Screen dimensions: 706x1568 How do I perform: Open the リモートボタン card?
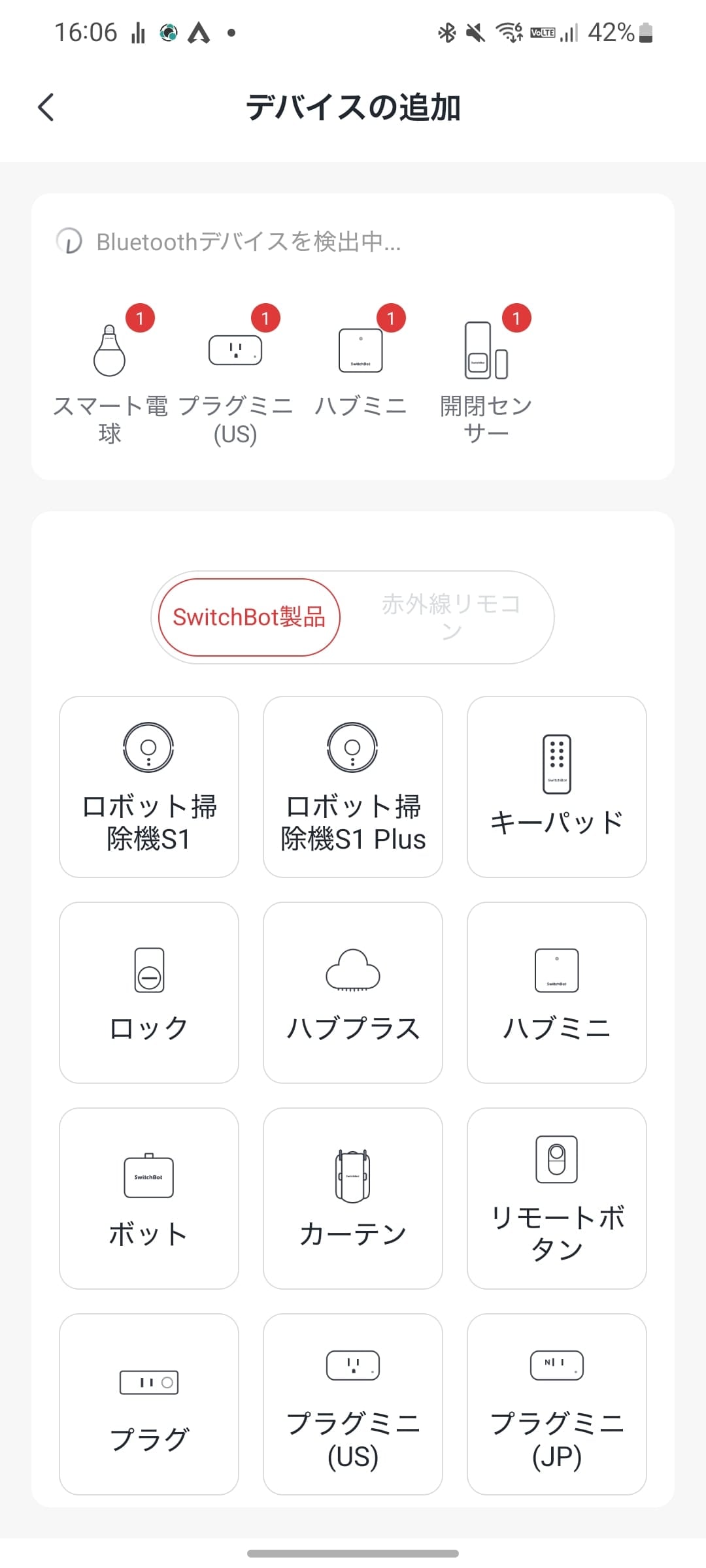point(557,1198)
